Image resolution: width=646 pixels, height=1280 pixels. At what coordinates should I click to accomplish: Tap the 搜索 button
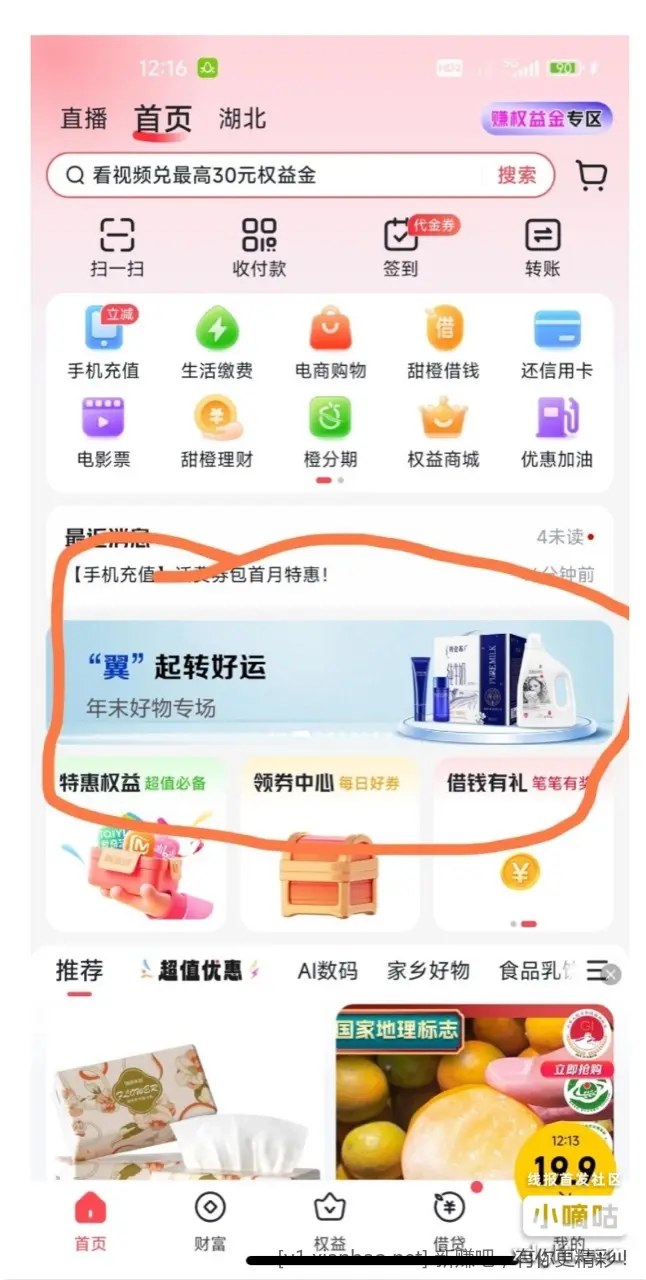click(517, 175)
